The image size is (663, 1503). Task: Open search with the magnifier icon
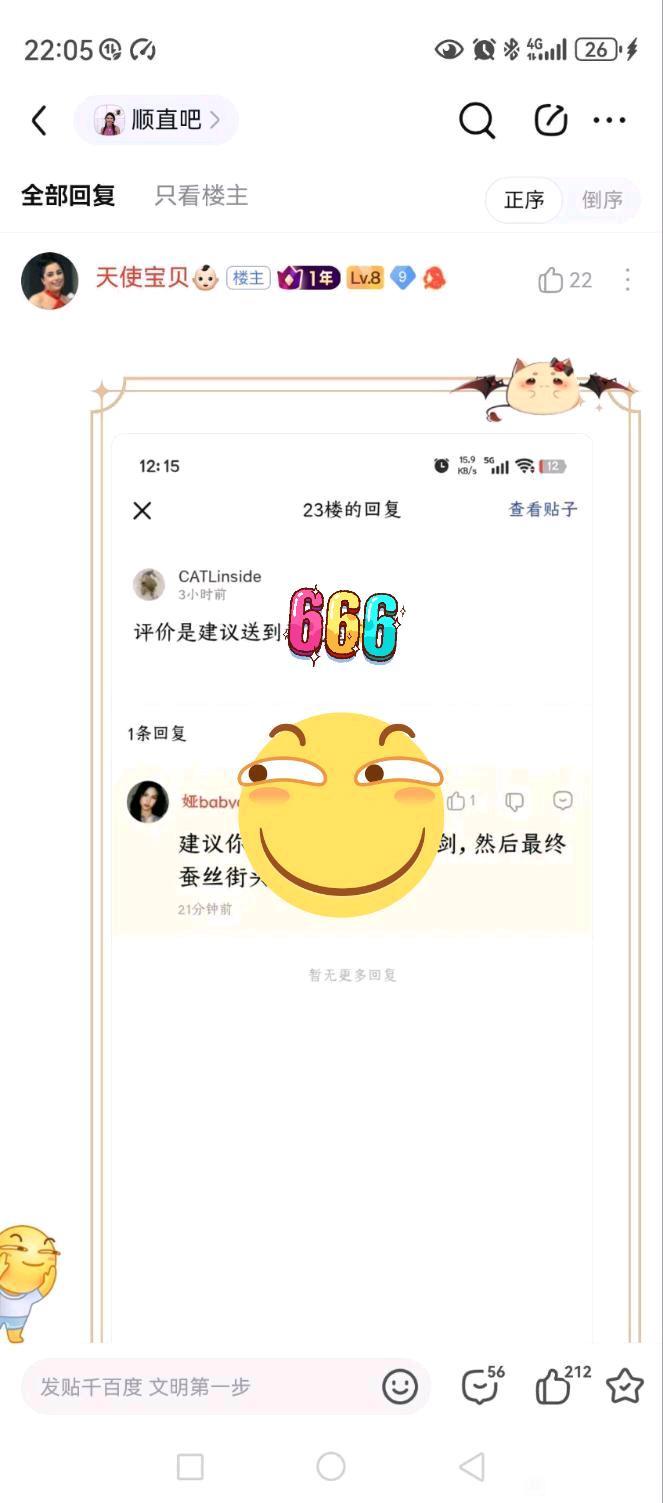point(477,121)
